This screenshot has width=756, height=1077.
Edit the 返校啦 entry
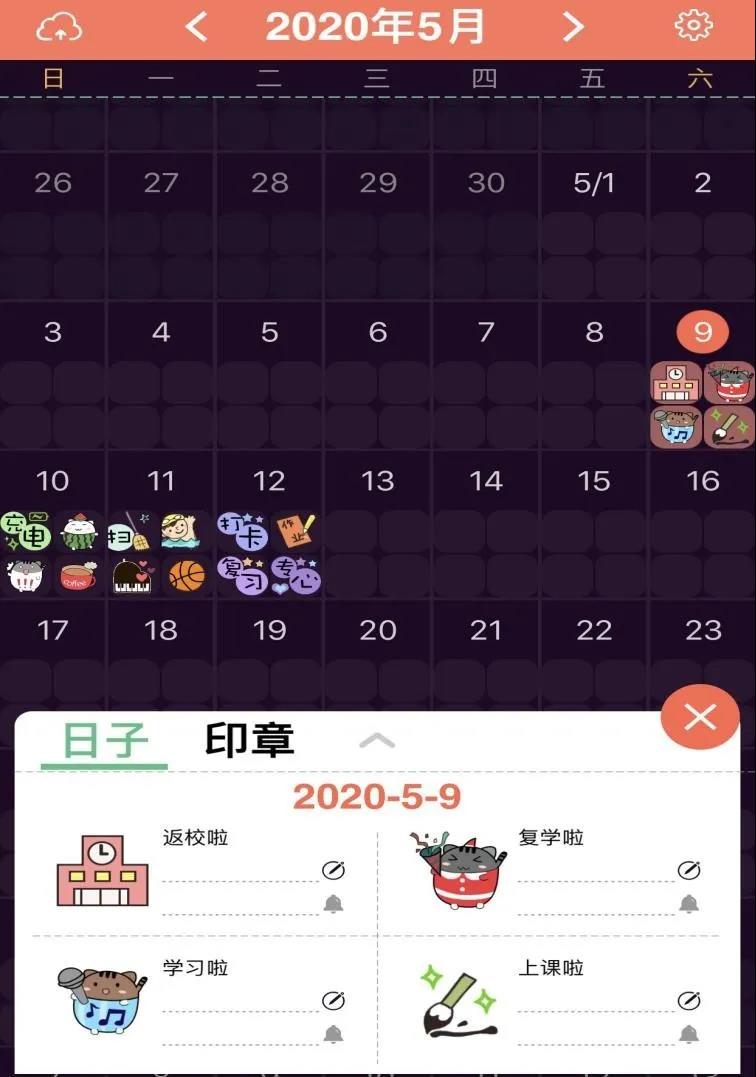pos(333,870)
